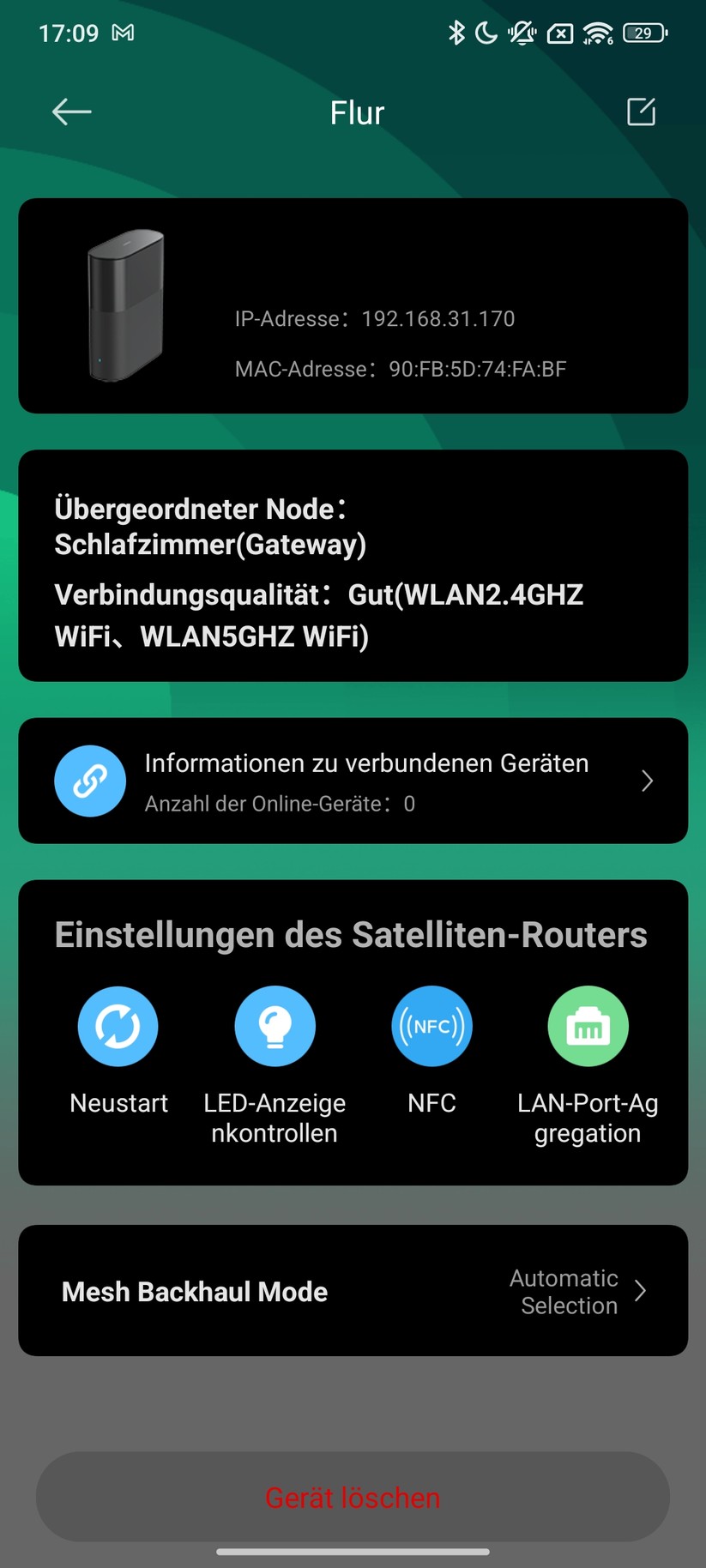Edit the Flur device name
This screenshot has height=1568, width=706.
point(641,112)
